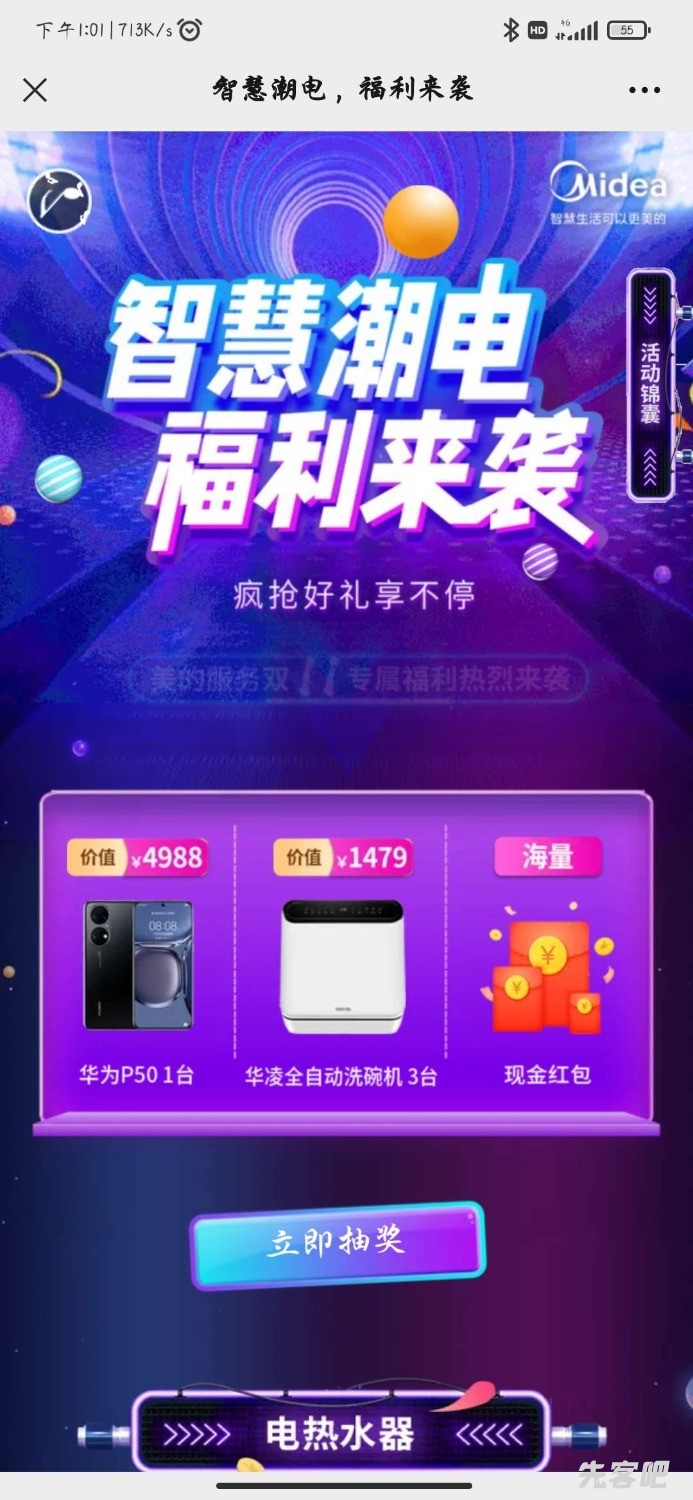This screenshot has width=693, height=1500.
Task: Tap 立即抽奖 to draw a prize
Action: coord(337,1243)
